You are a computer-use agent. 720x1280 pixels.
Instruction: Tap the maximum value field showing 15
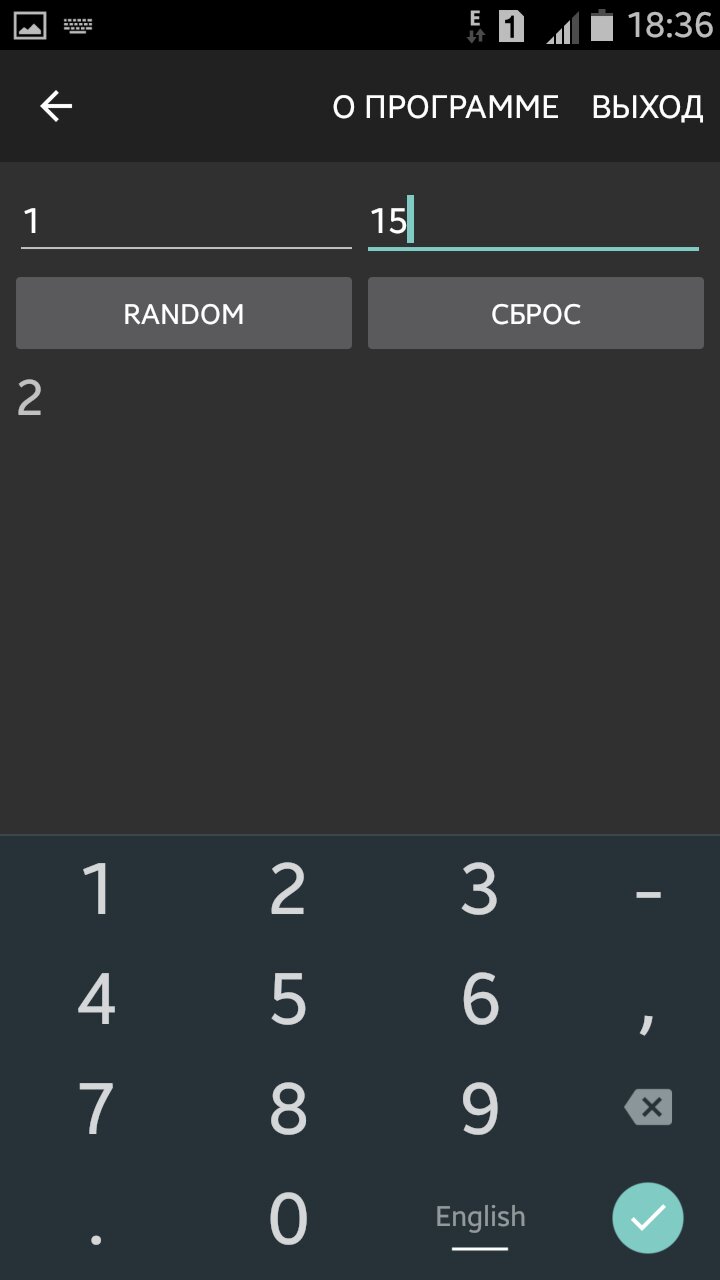533,221
